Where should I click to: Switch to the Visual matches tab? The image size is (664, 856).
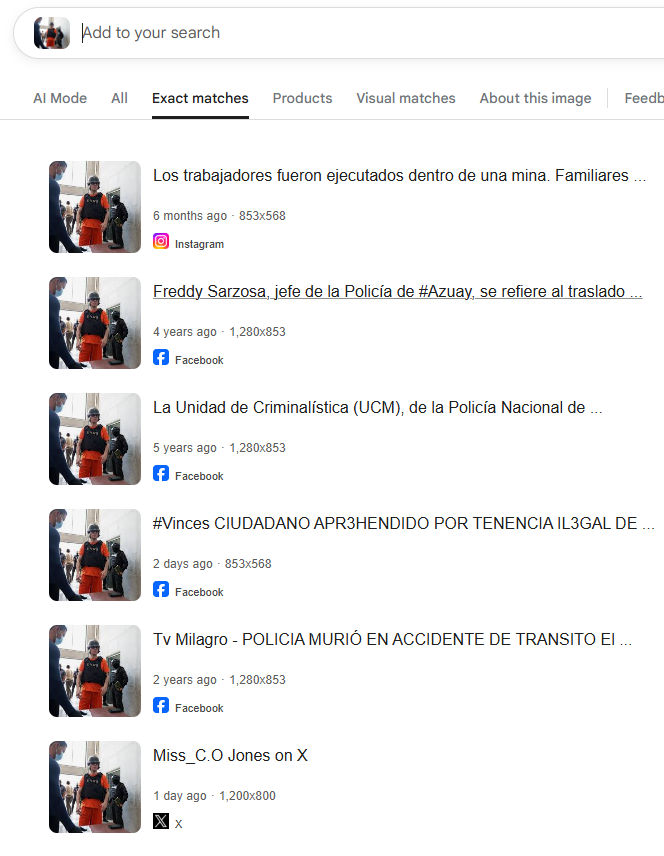pyautogui.click(x=405, y=98)
